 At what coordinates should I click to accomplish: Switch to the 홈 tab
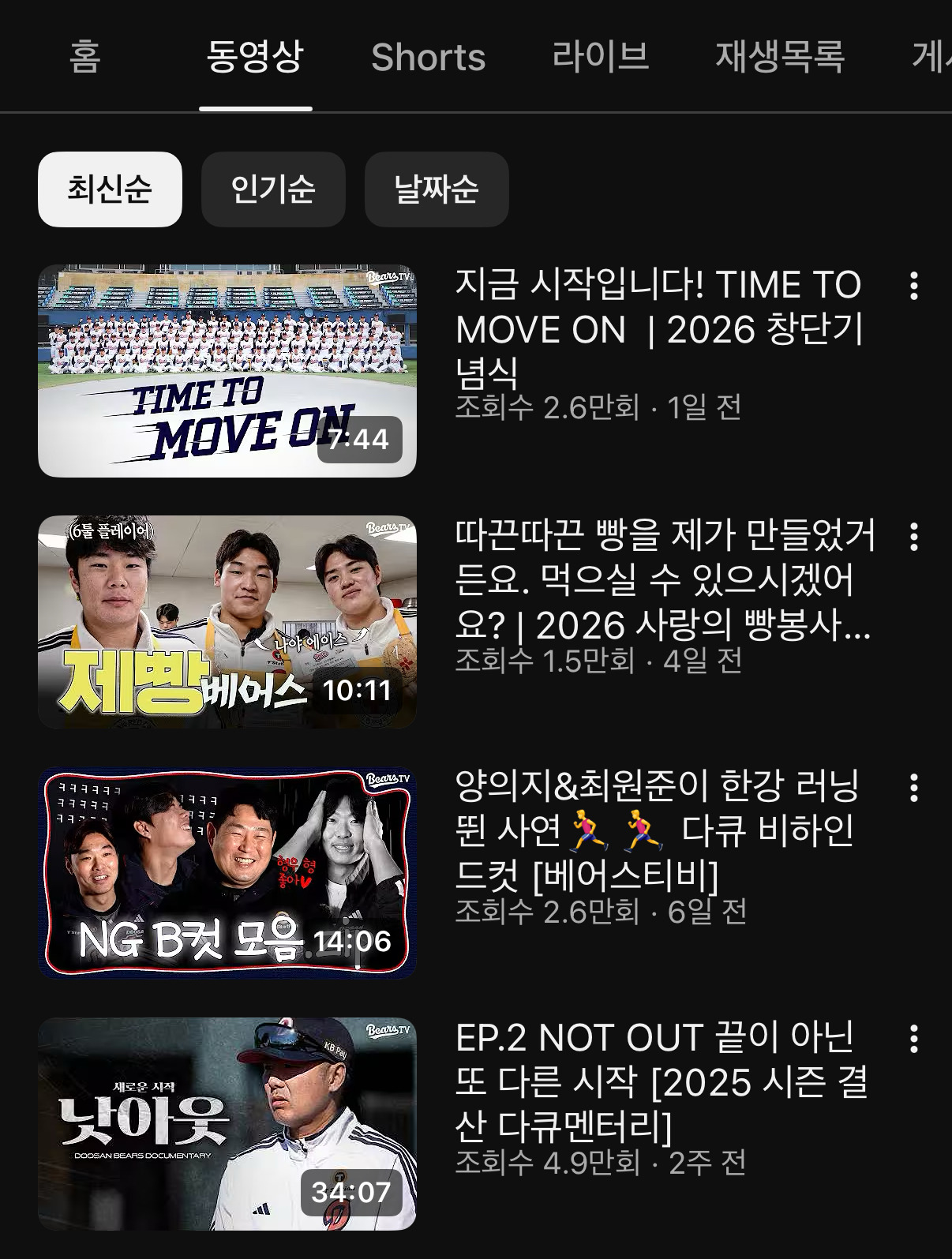tap(84, 57)
